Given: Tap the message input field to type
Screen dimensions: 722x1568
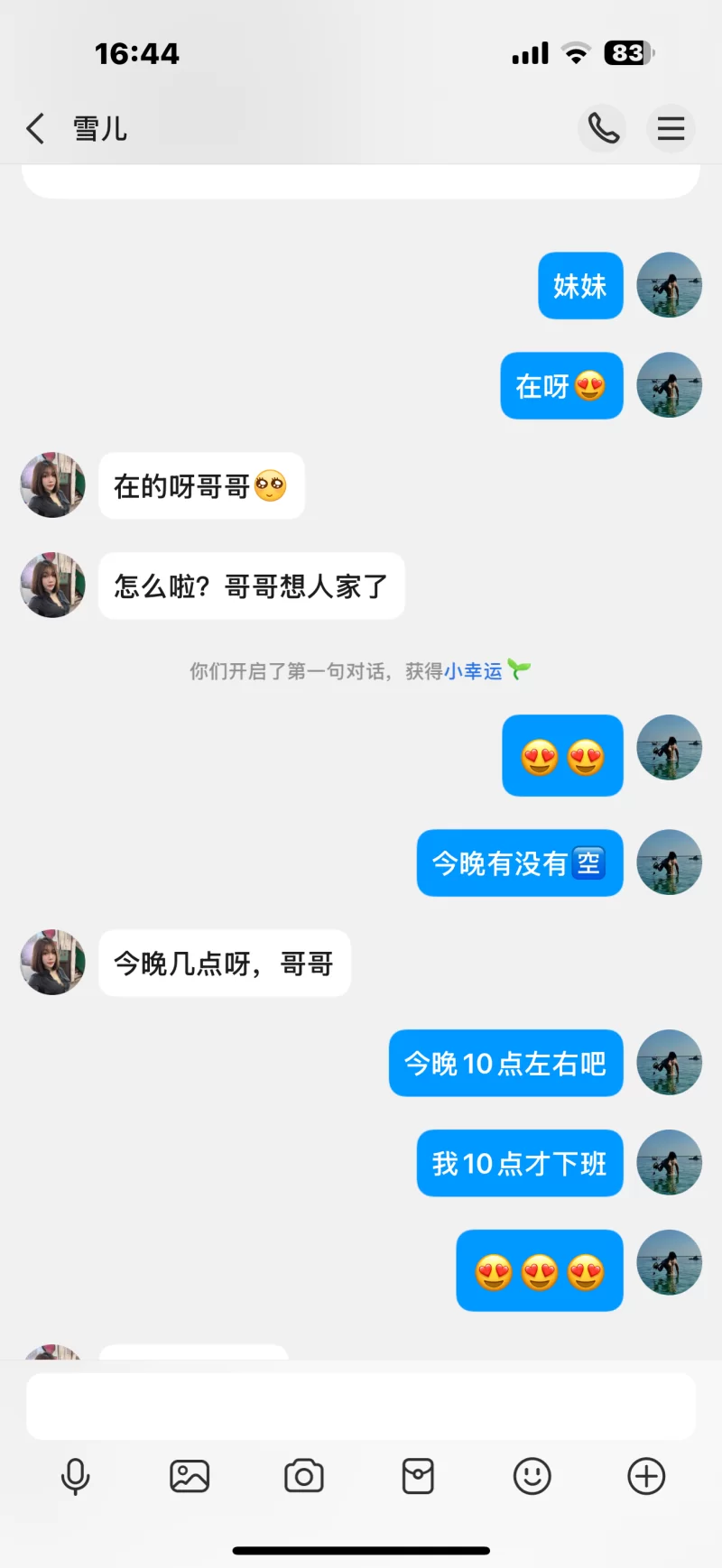Looking at the screenshot, I should click(361, 1406).
